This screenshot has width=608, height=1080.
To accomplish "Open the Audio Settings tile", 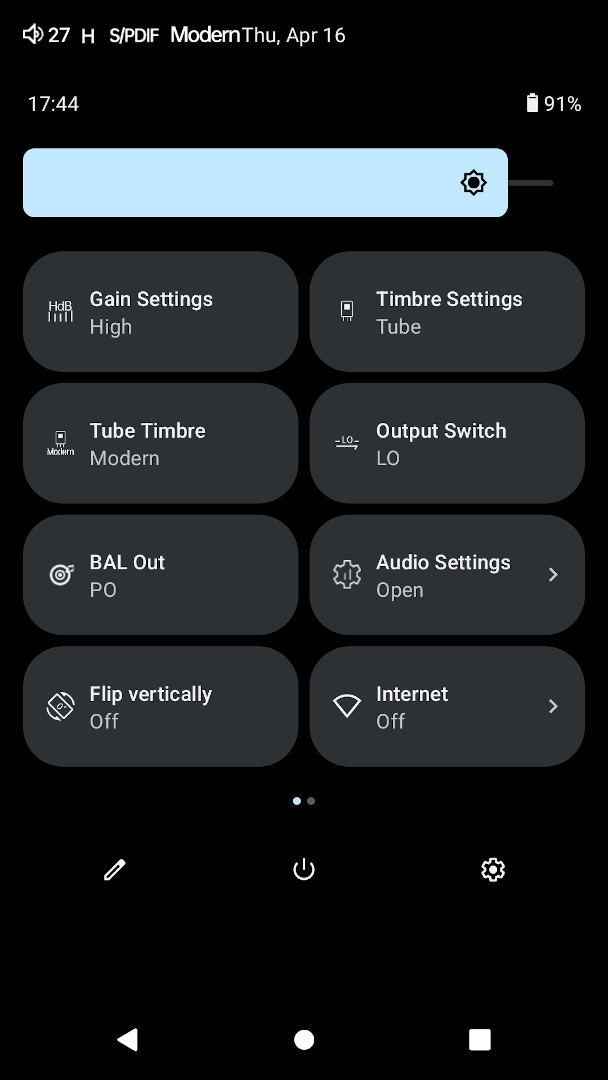I will point(447,575).
